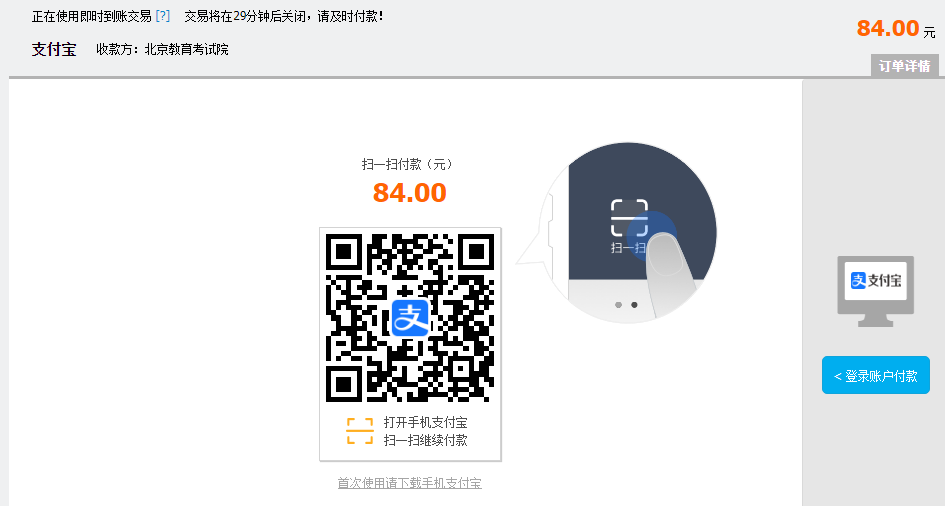Tap the [?] help link for instant transactions
Viewport: 945px width, 506px height.
click(163, 17)
